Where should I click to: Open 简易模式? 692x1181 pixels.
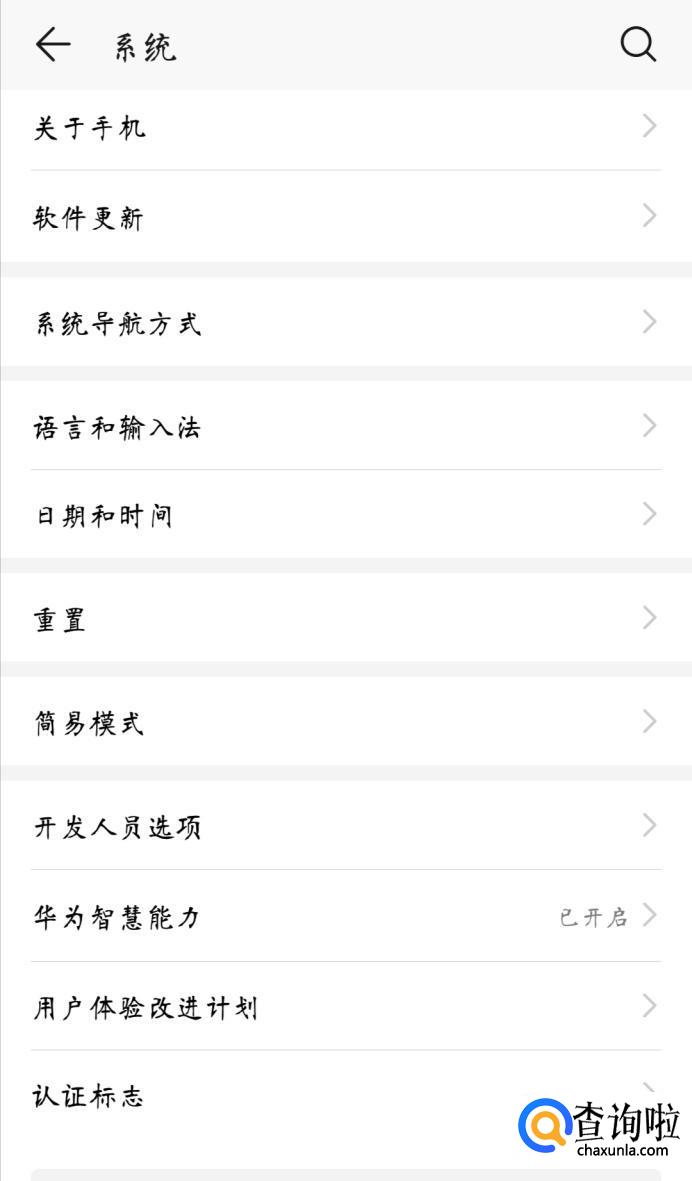click(x=345, y=722)
